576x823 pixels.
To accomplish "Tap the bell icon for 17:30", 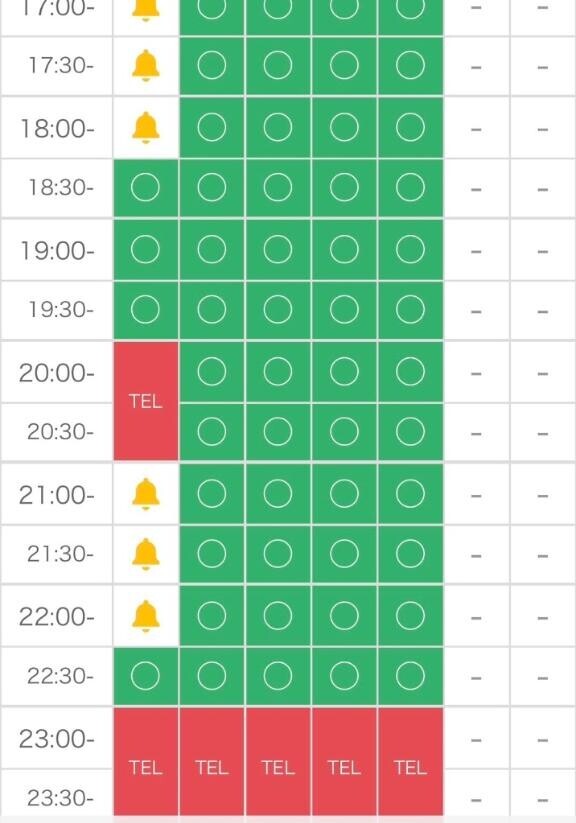I will [x=145, y=66].
